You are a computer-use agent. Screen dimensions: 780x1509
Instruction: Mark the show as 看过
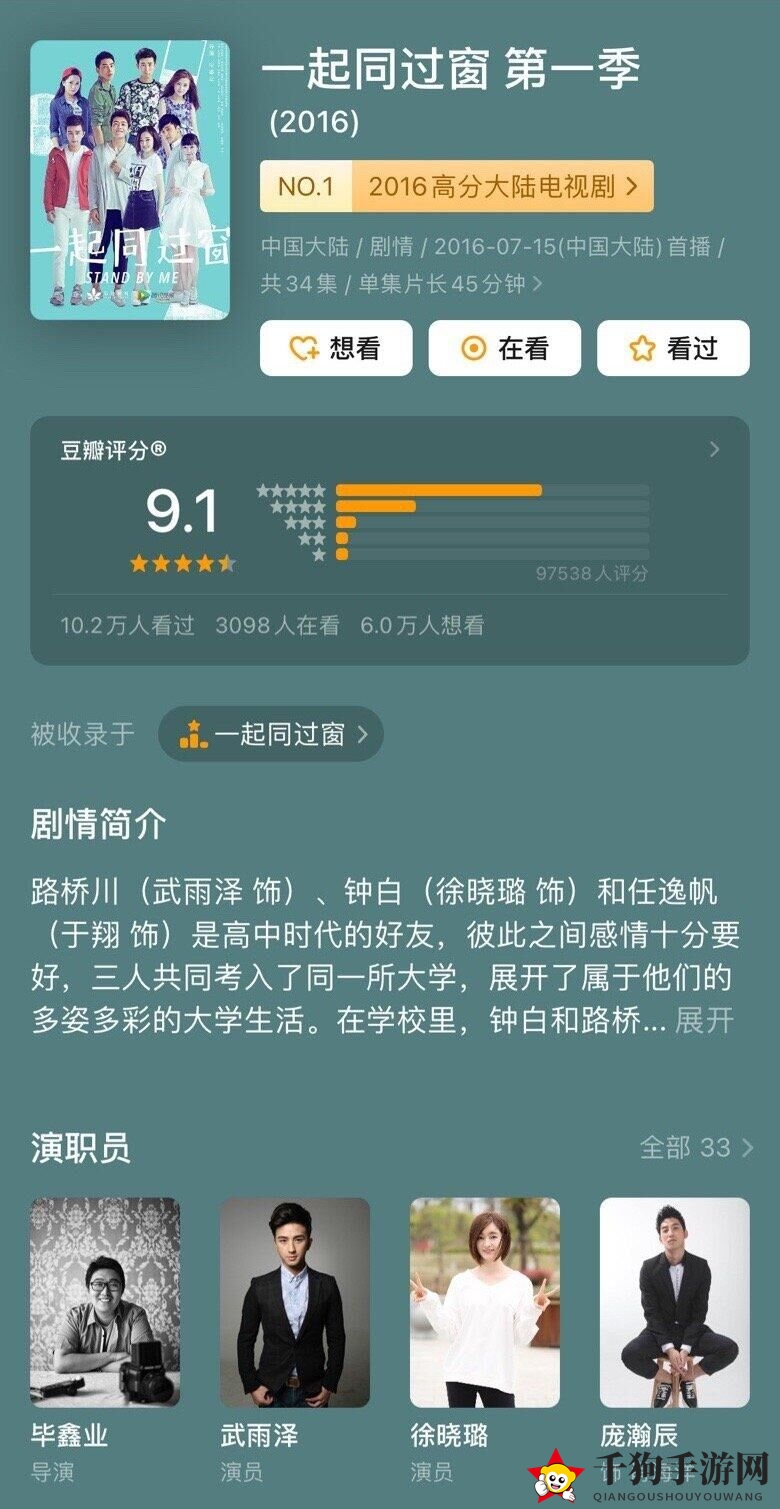673,348
